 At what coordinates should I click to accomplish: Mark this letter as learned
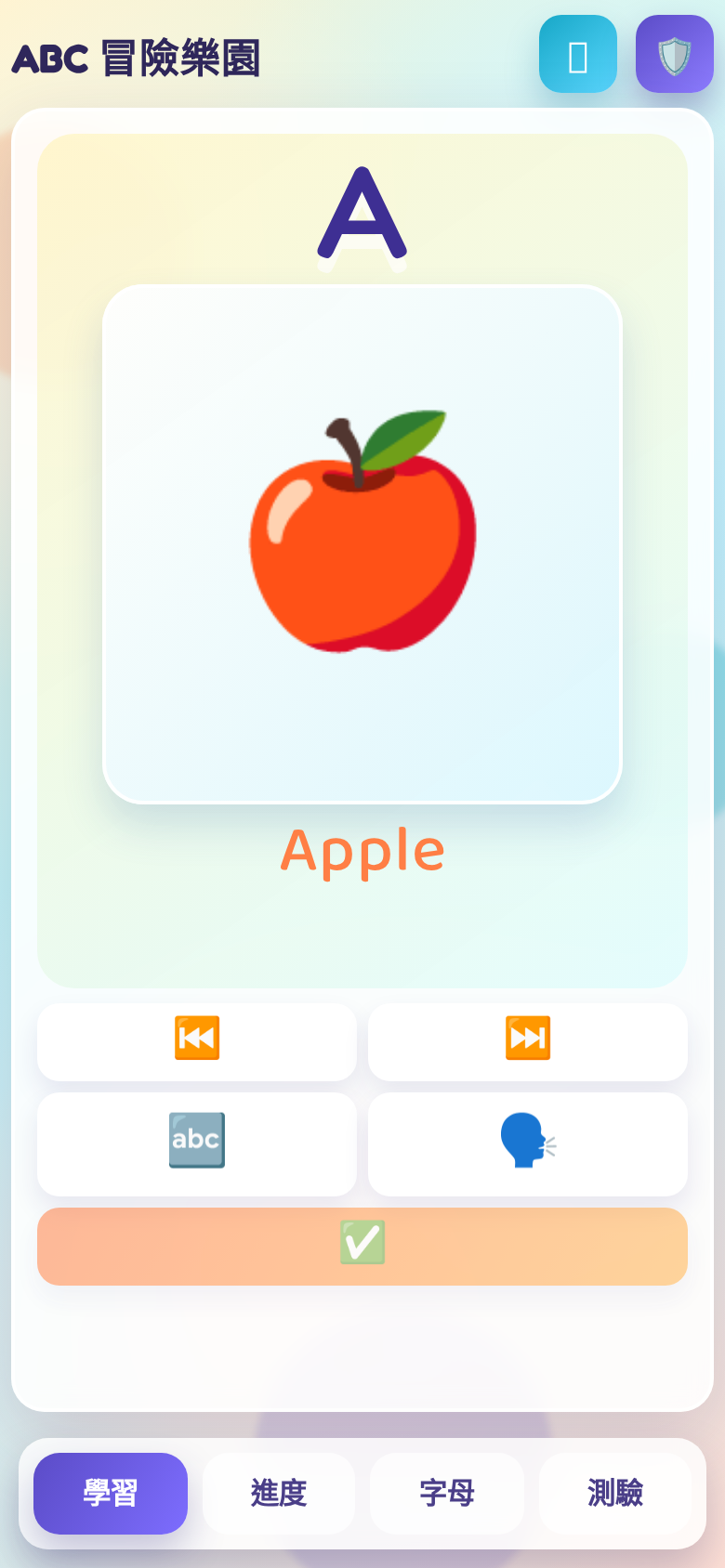(362, 1246)
